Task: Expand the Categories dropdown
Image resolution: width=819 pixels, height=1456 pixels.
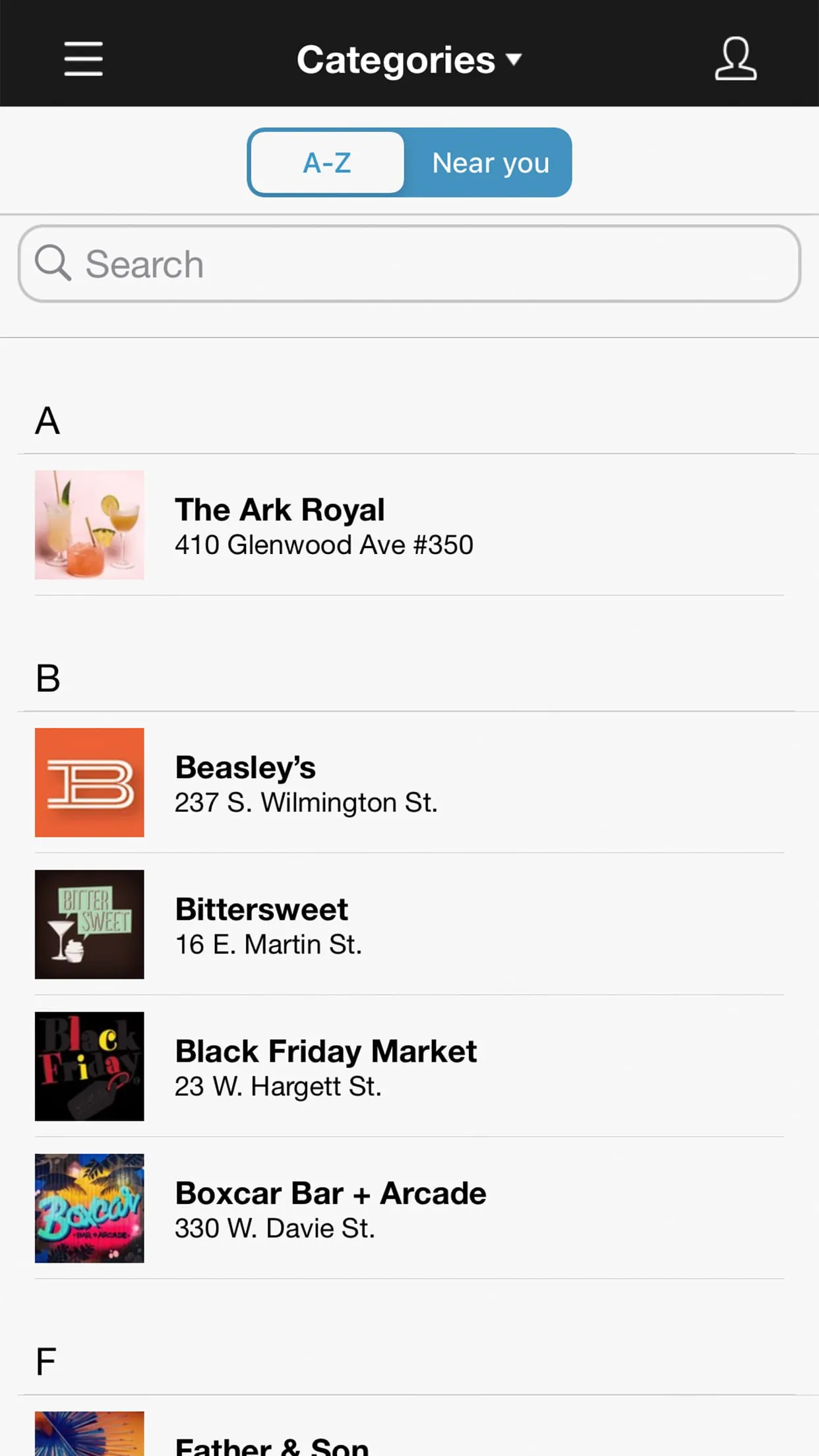Action: tap(409, 60)
